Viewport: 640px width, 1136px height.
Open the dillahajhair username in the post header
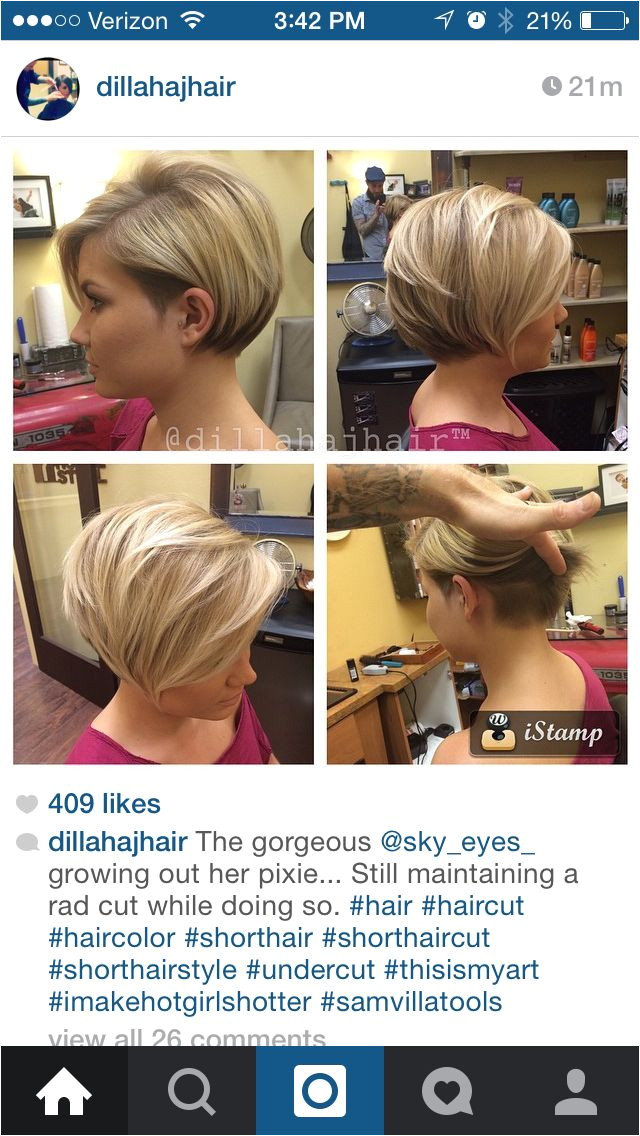(x=166, y=88)
